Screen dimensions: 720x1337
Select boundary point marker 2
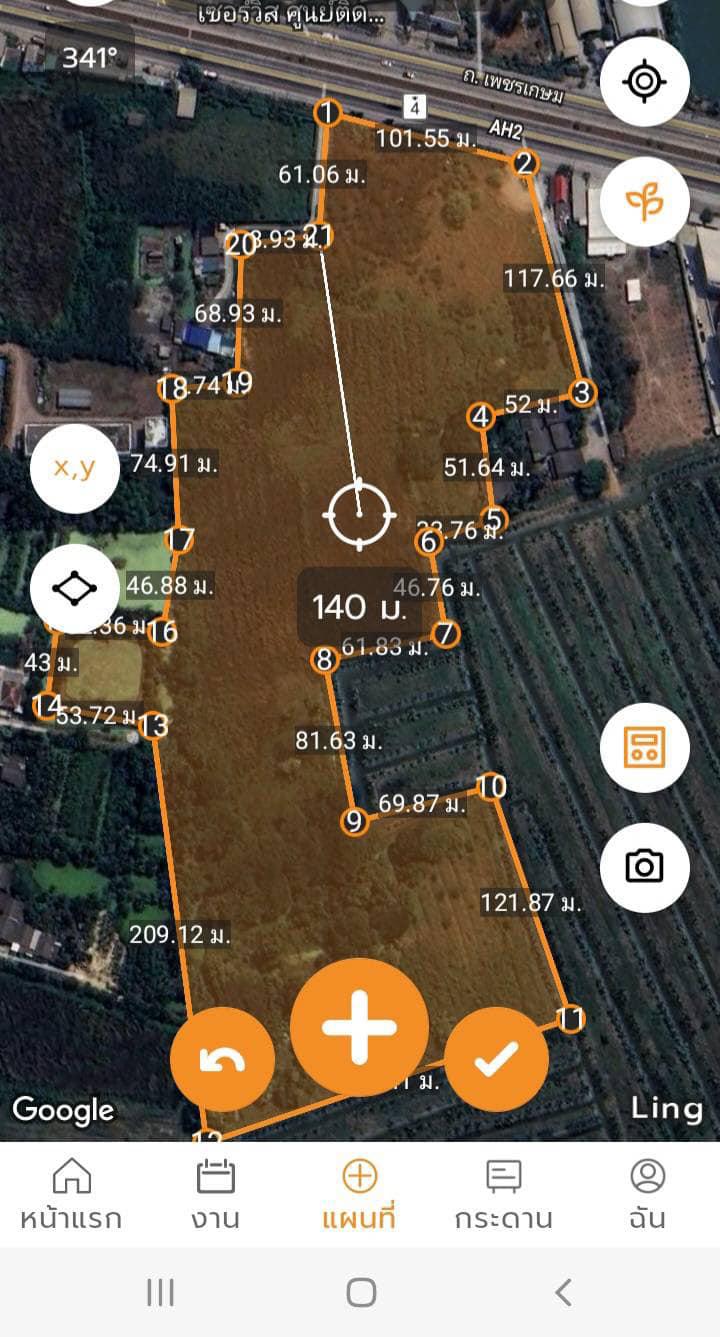point(525,163)
